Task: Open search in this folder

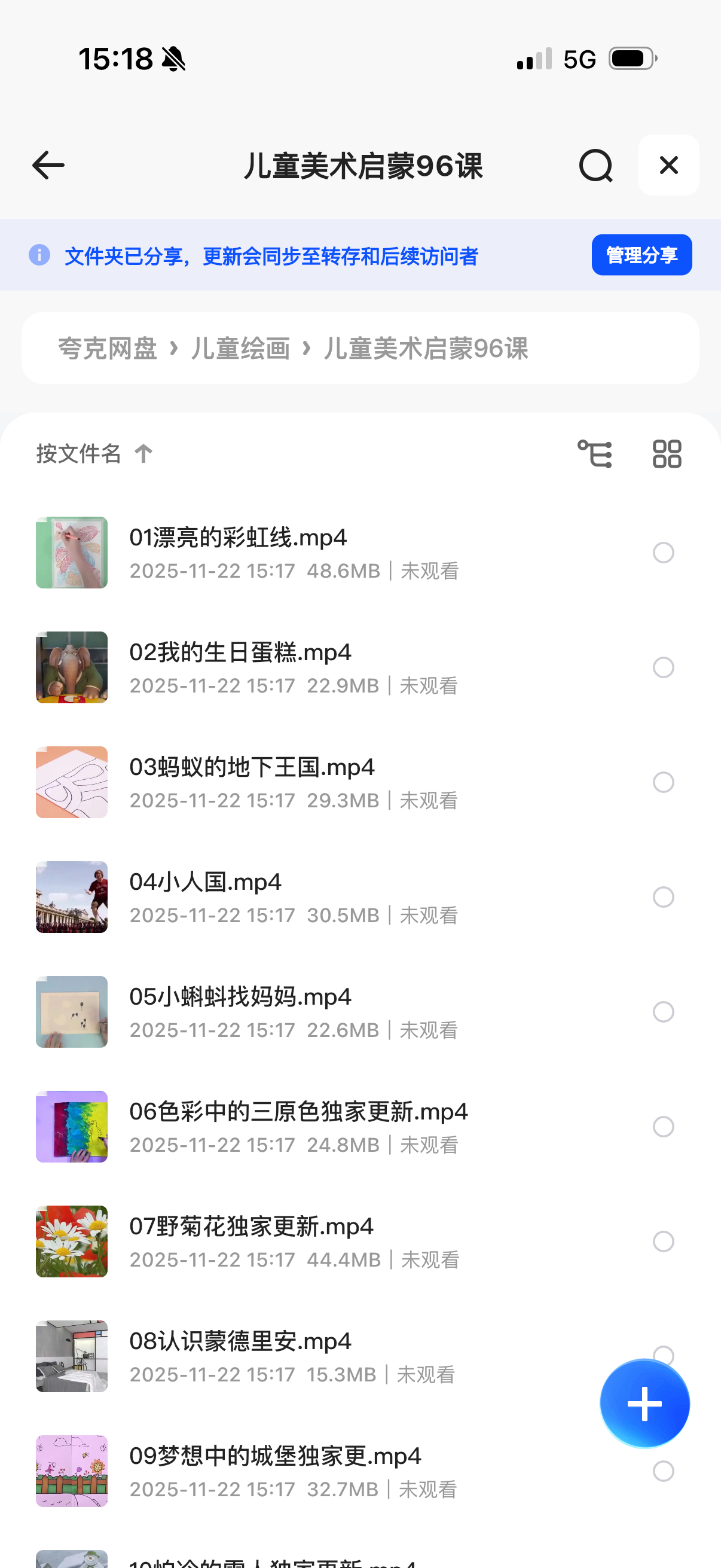Action: click(x=595, y=166)
